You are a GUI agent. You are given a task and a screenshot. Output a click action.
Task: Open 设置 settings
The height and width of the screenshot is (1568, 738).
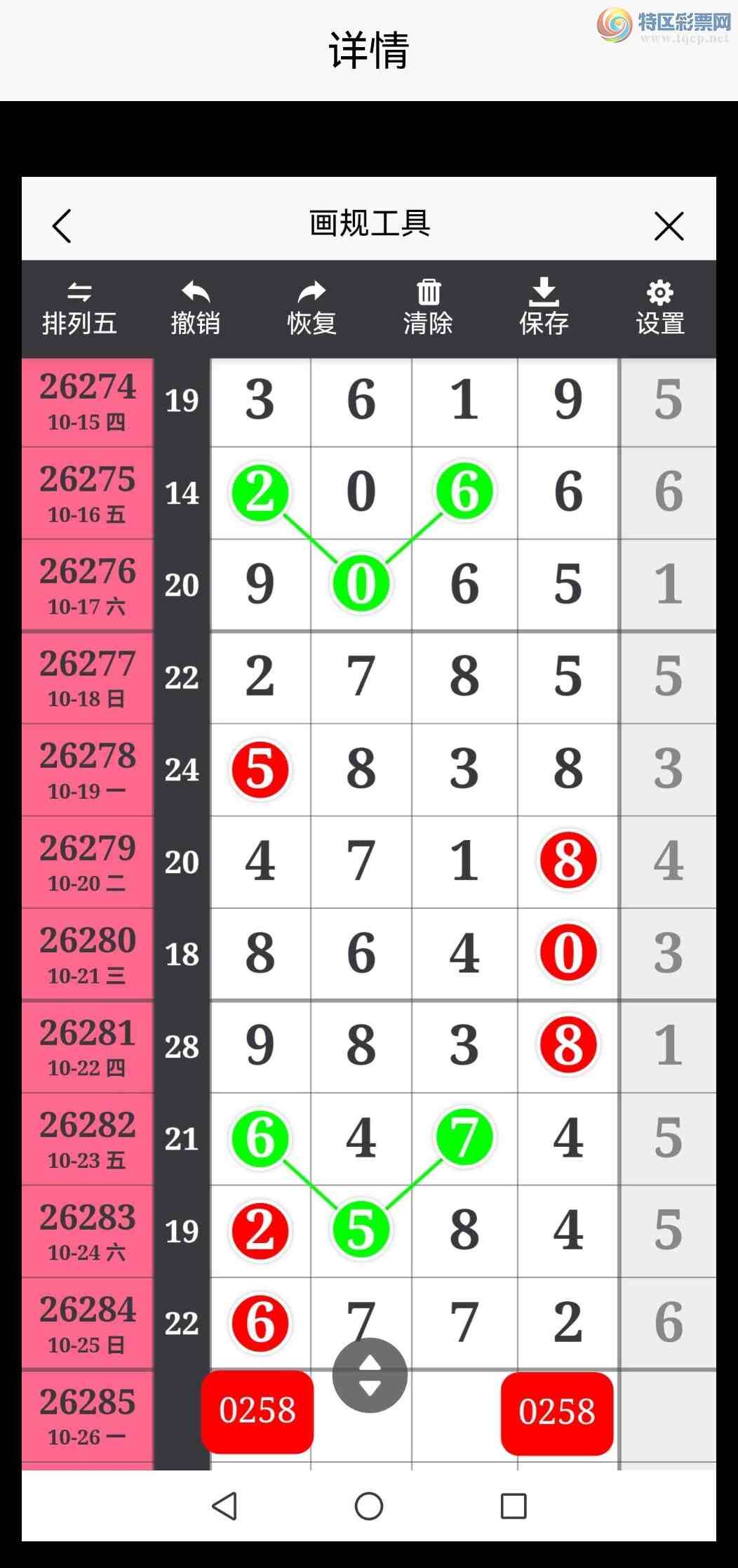tap(660, 309)
